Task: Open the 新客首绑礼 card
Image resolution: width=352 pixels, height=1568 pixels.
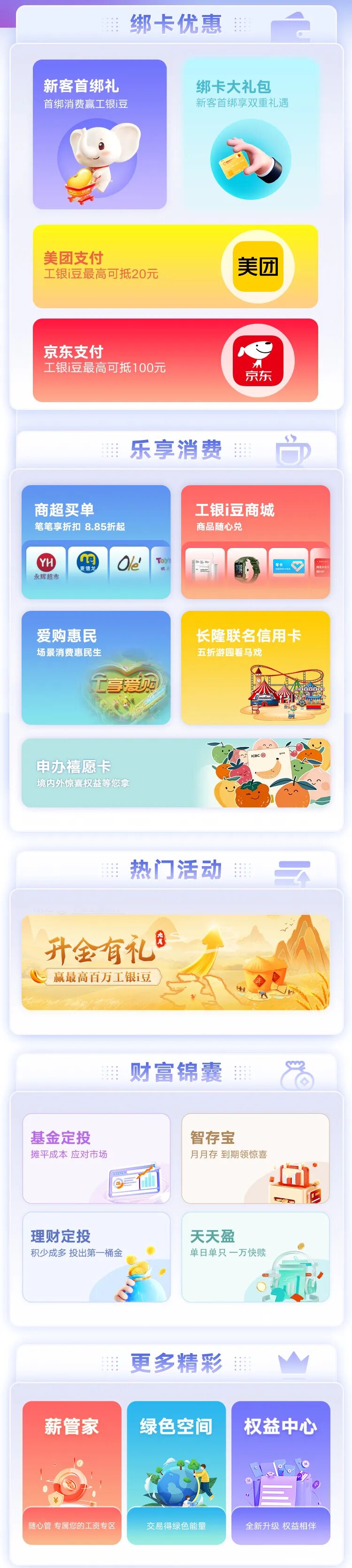Action: point(99,135)
